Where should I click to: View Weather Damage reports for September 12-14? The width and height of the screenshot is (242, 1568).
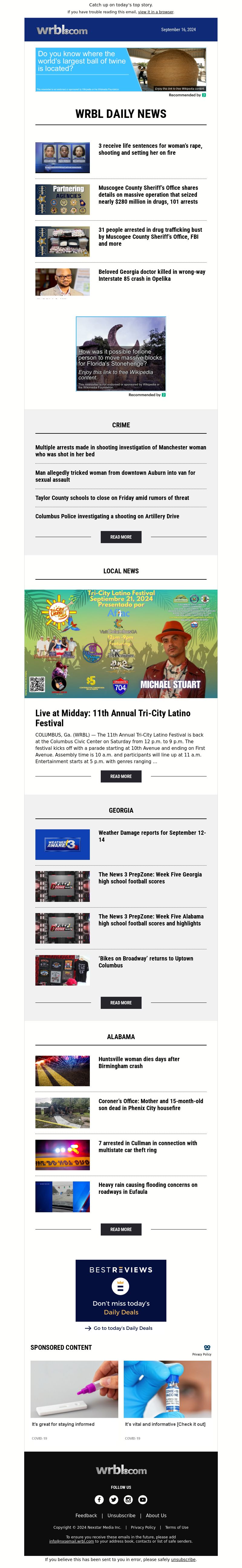tap(152, 836)
